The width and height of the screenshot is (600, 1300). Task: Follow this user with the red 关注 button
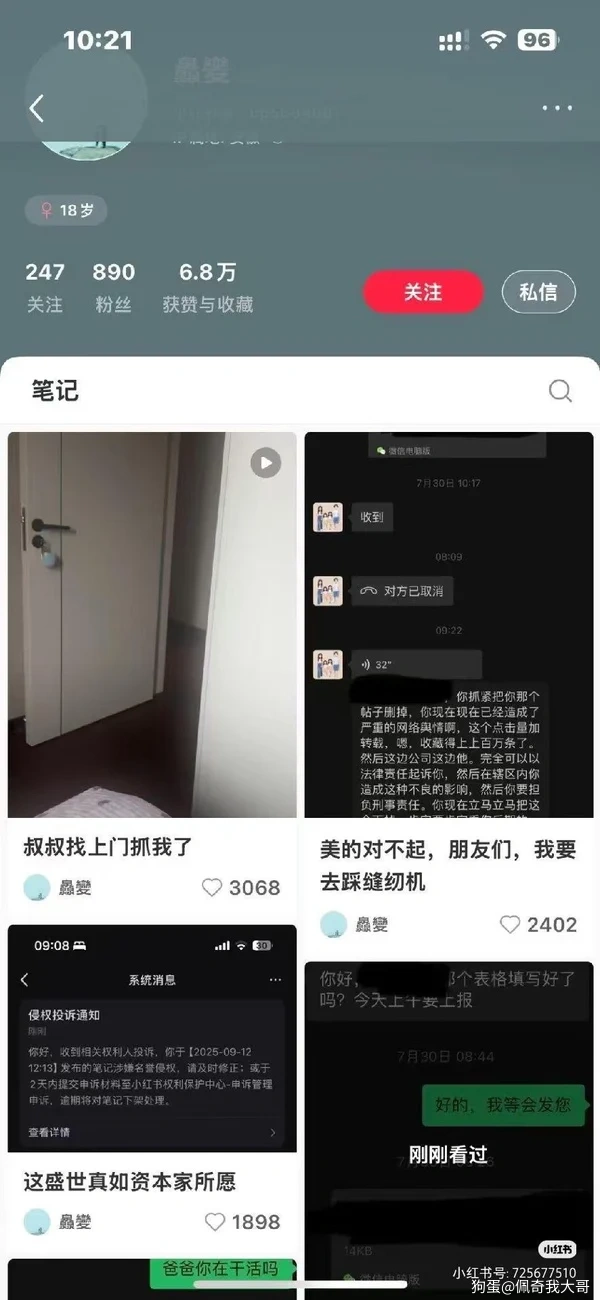click(423, 292)
